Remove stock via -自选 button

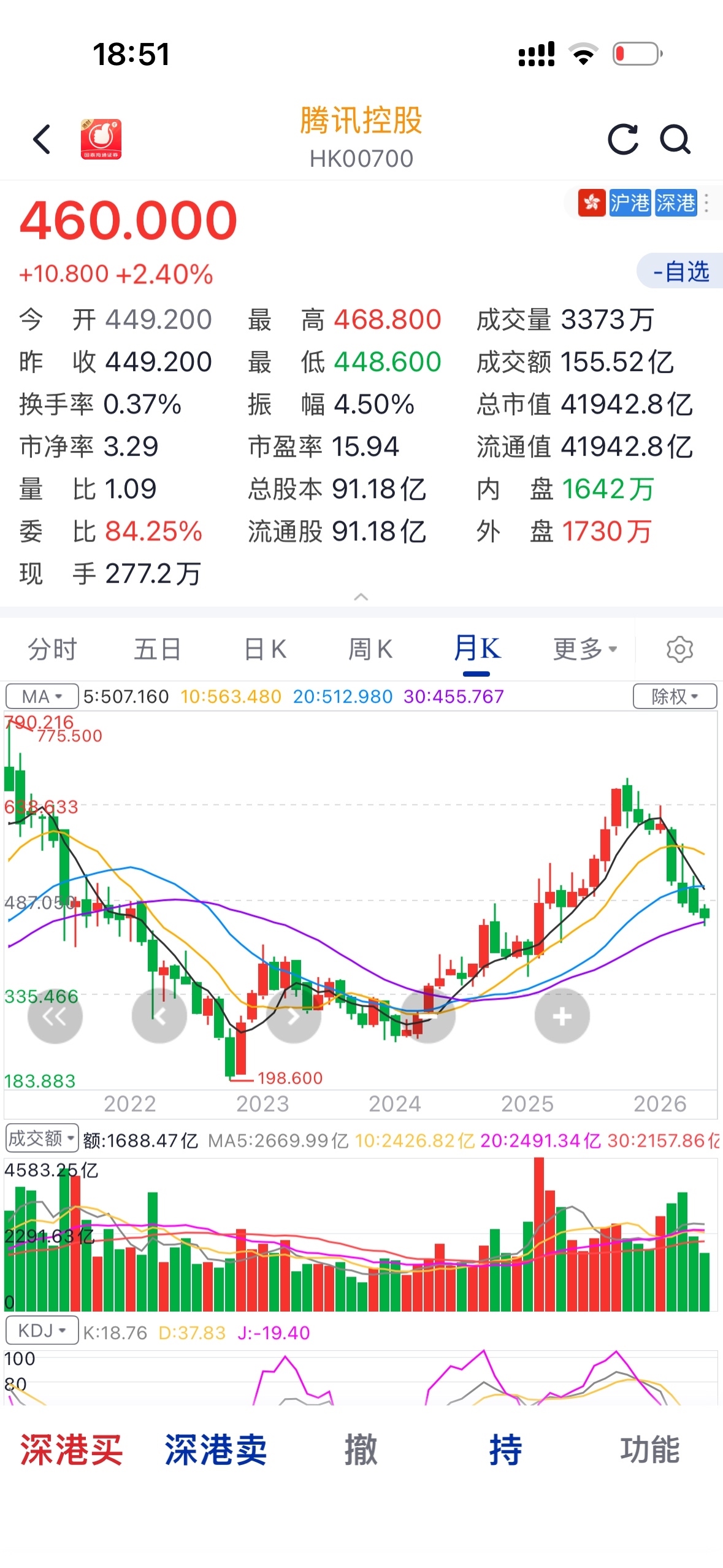[680, 271]
